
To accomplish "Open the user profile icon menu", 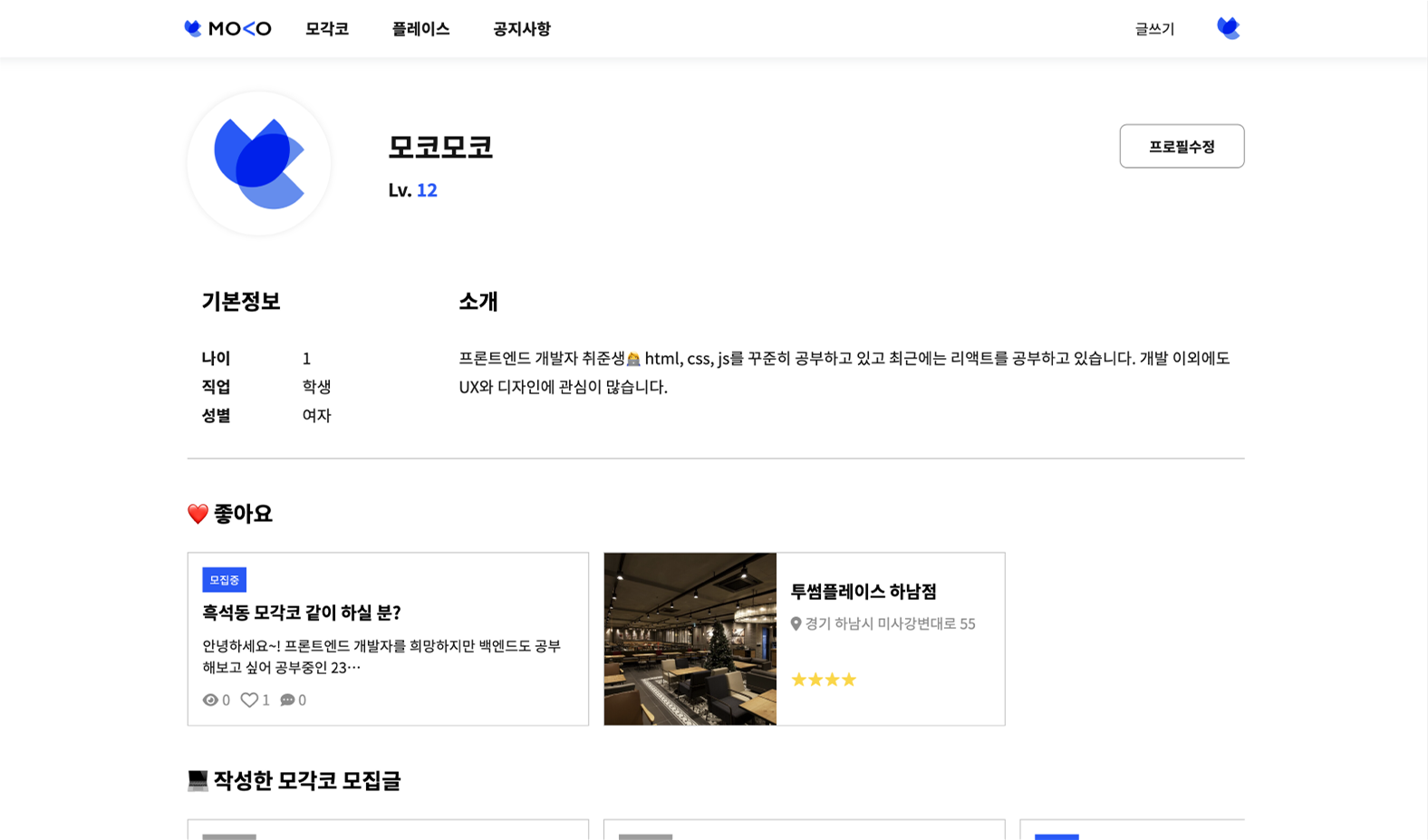I will pos(1228,29).
